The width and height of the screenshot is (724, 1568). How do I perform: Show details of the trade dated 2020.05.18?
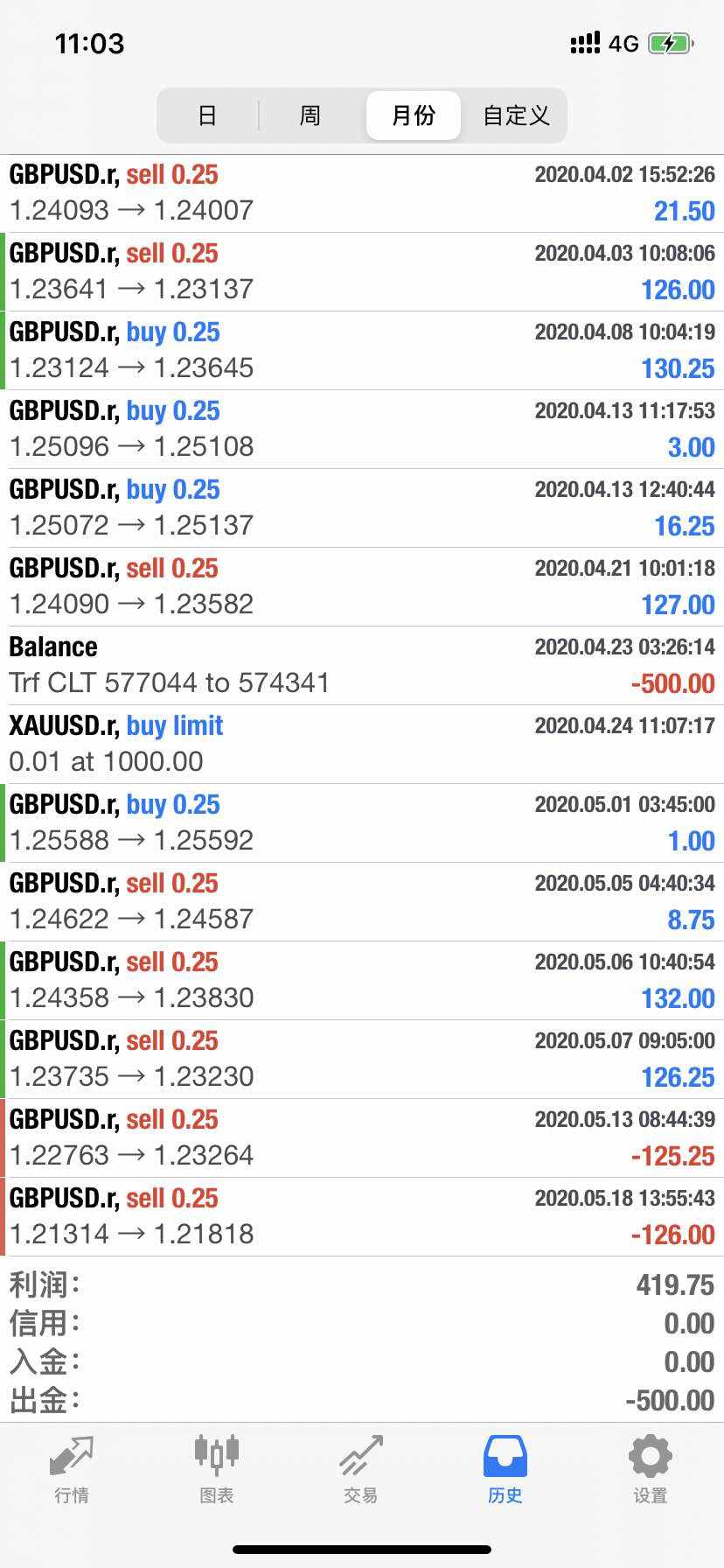pos(362,1217)
